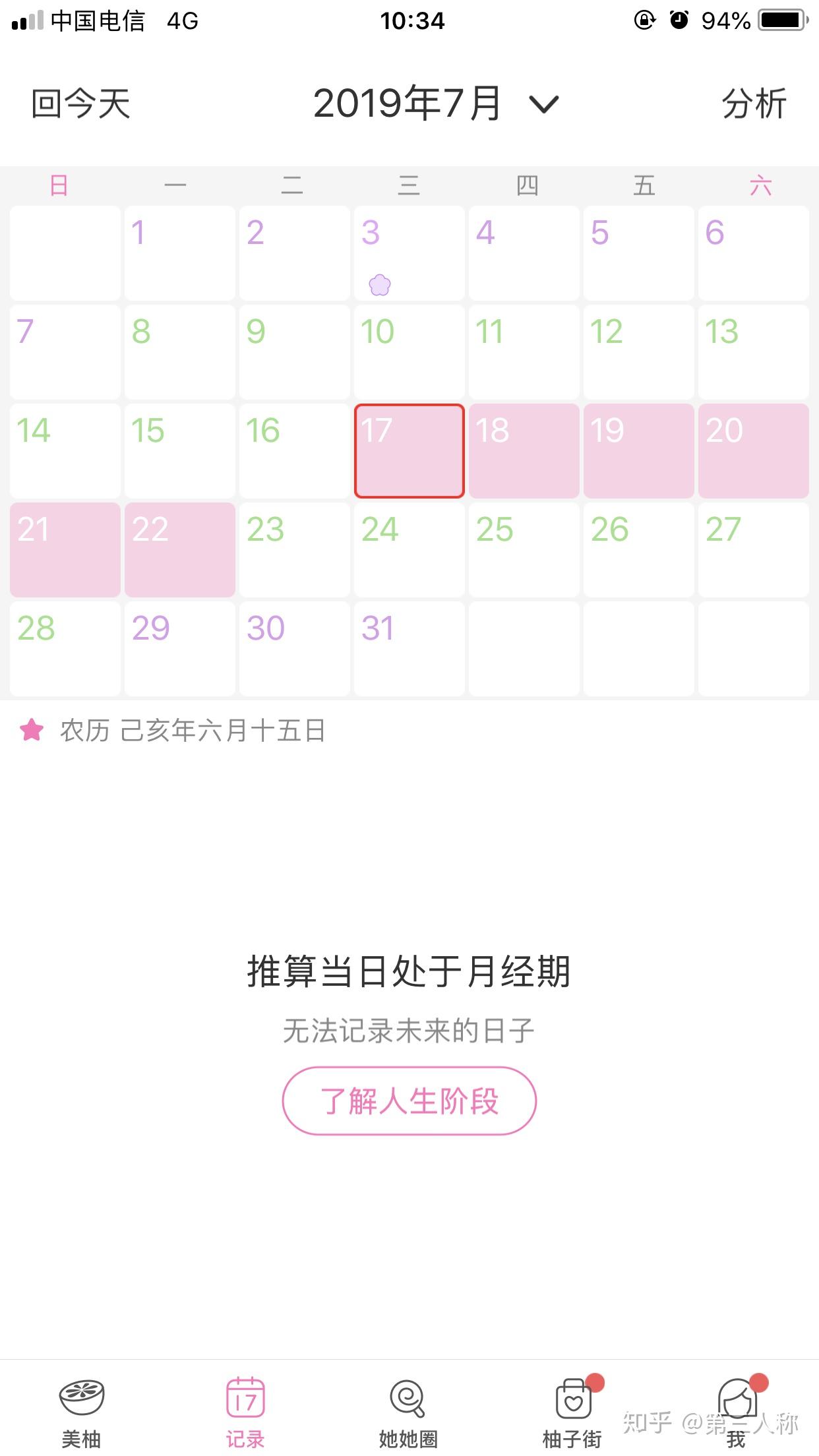Open 分析 analysis page
The width and height of the screenshot is (819, 1456).
754,104
